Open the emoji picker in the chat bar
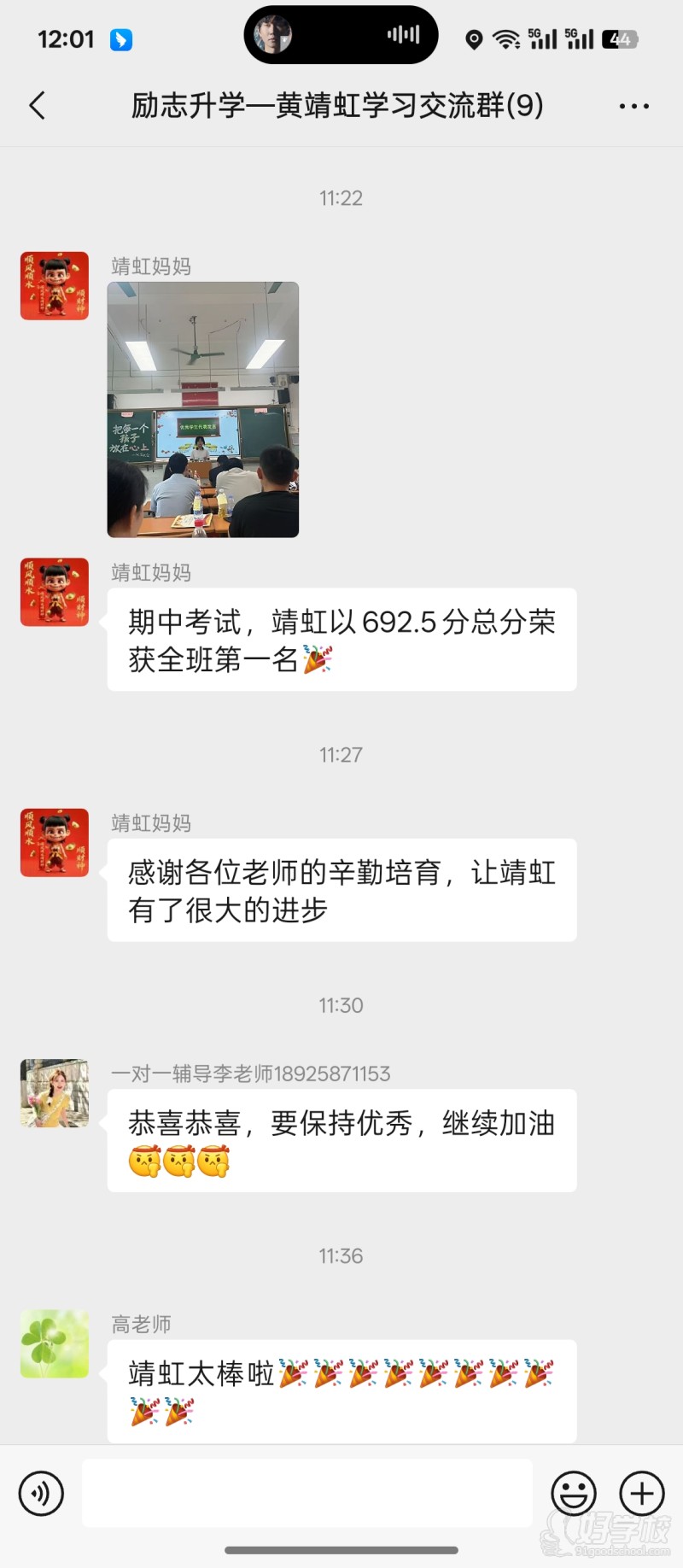Image resolution: width=683 pixels, height=1568 pixels. [574, 1493]
